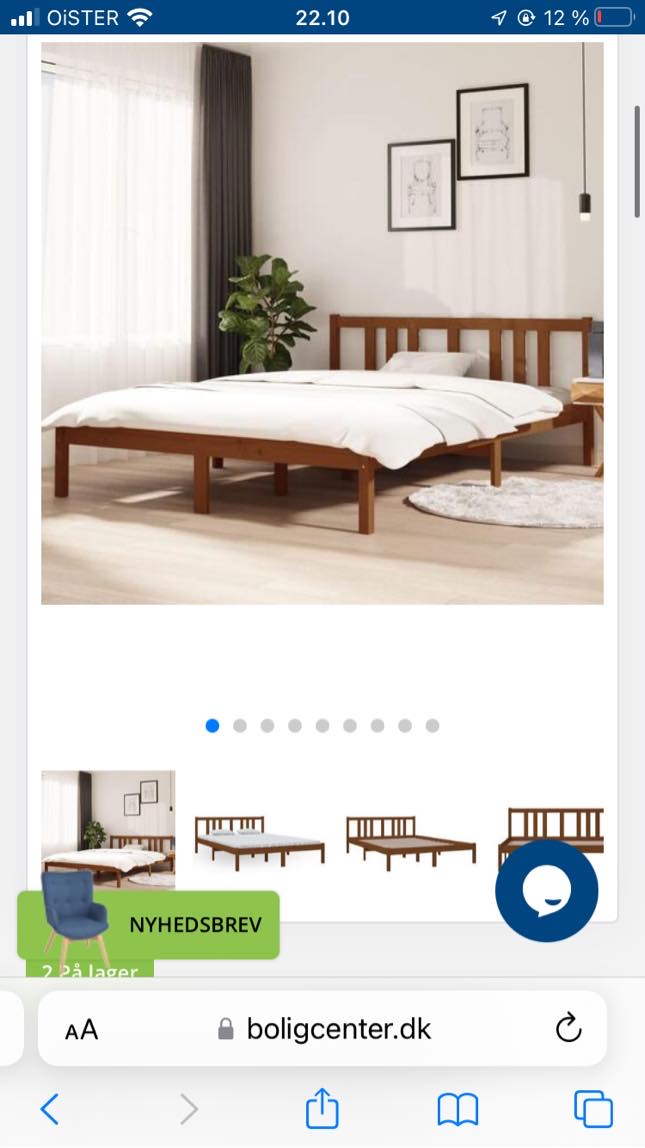
Task: Open the live chat bubble
Action: click(x=546, y=891)
